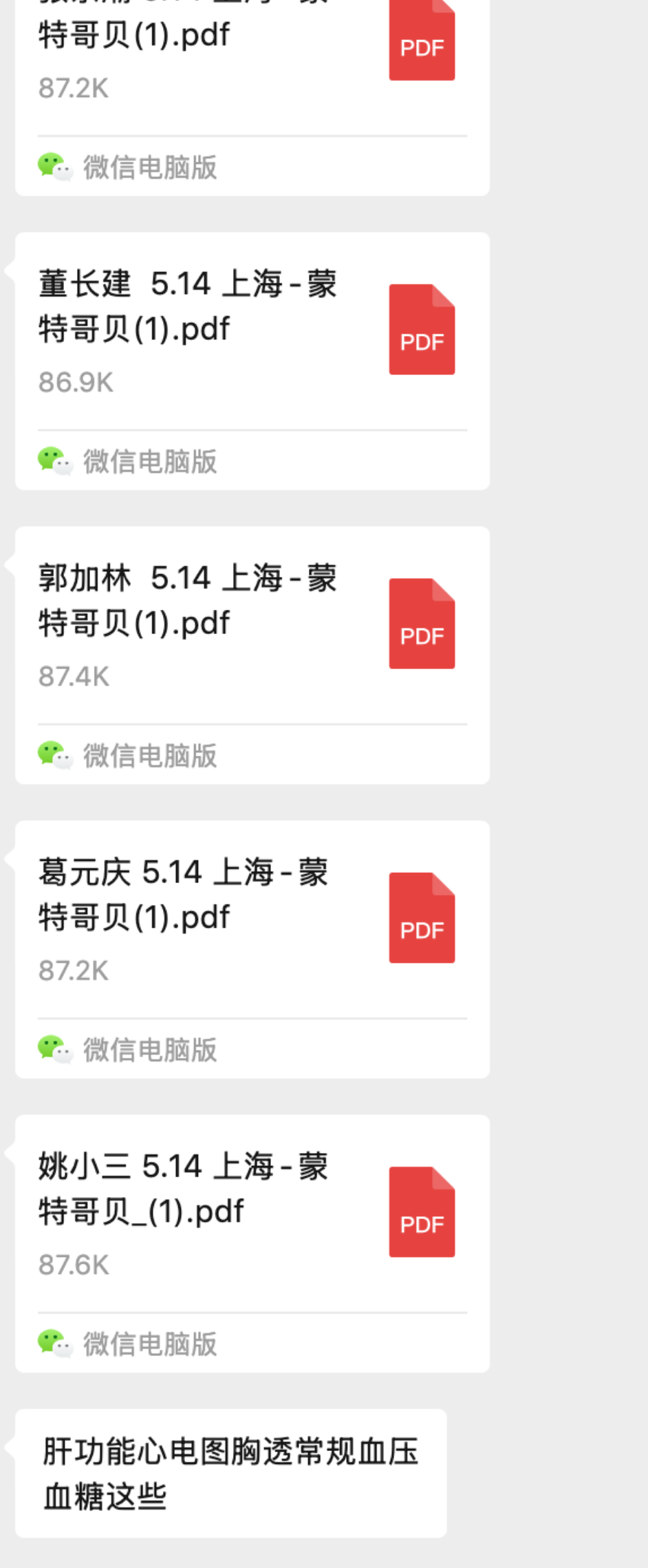The width and height of the screenshot is (648, 1568).
Task: Tap the 微信电脑版 label under 葛元庆
Action: [x=149, y=1049]
